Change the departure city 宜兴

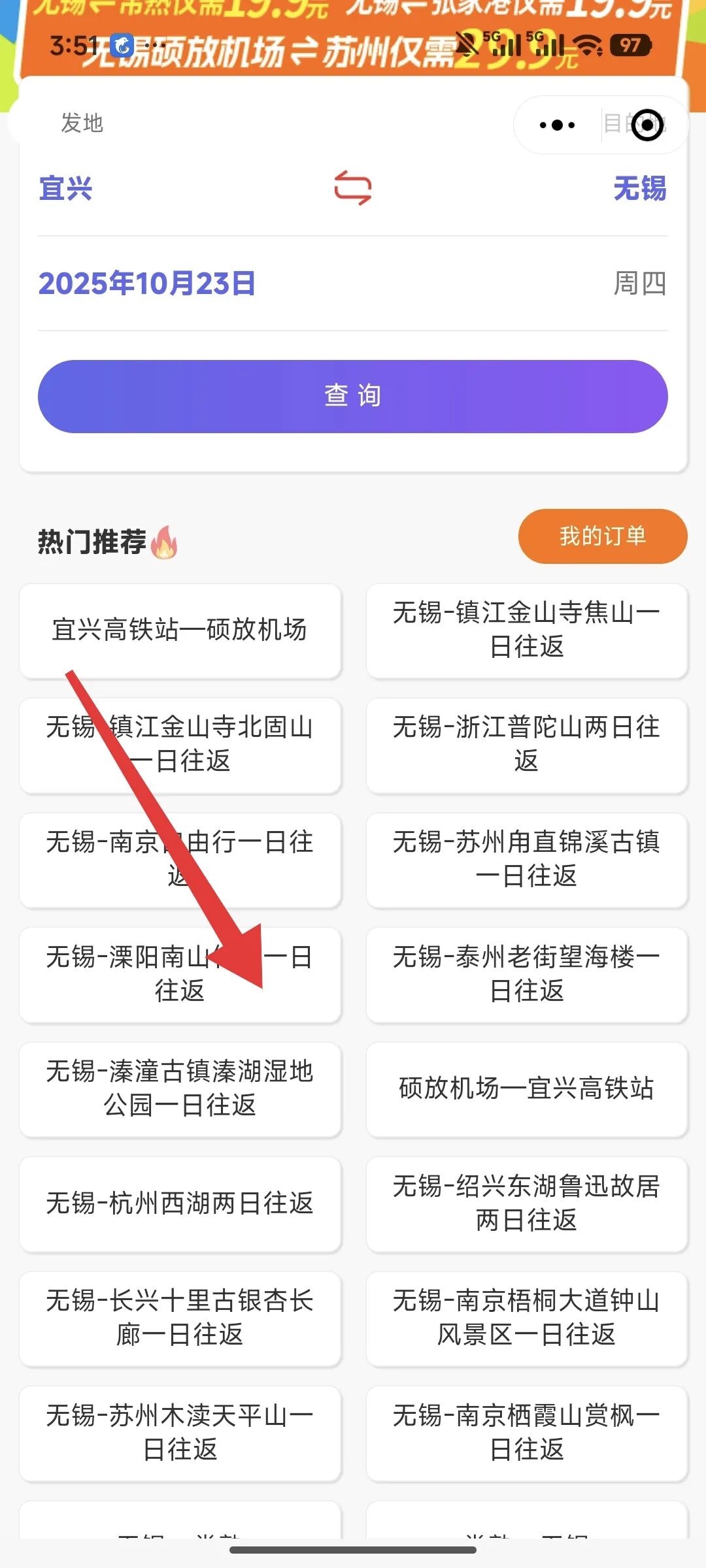coord(66,189)
